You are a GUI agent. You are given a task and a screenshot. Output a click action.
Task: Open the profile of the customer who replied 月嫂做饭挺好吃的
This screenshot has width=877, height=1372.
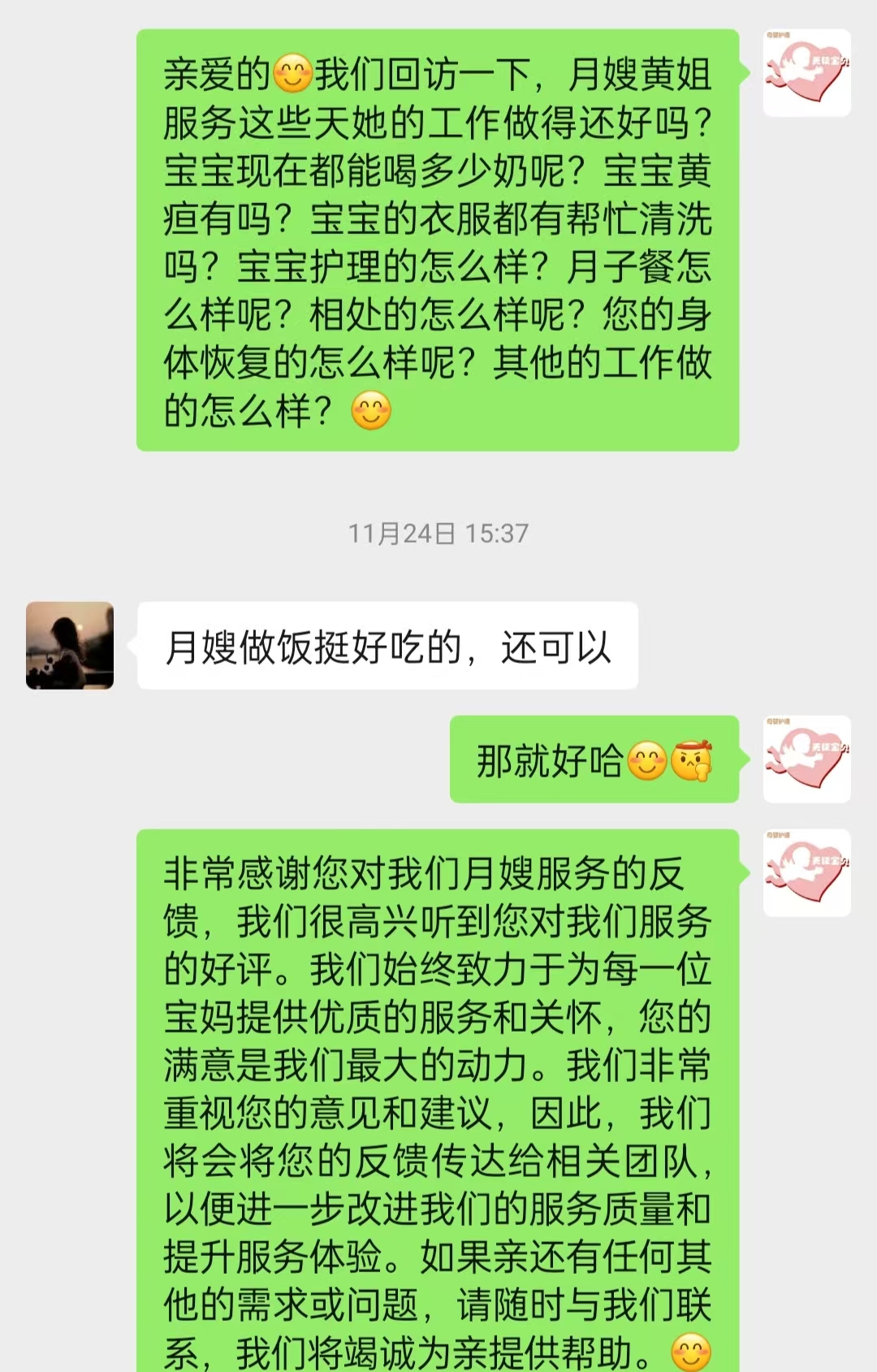(70, 646)
